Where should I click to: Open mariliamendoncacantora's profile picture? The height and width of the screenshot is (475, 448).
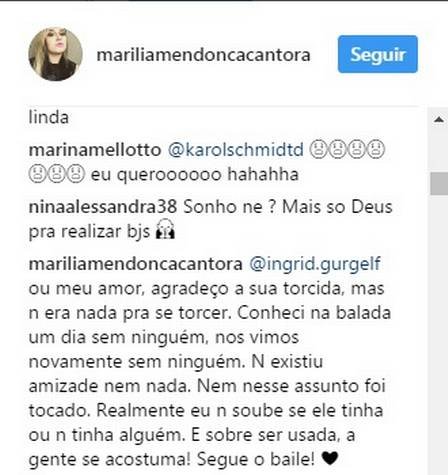pyautogui.click(x=55, y=54)
